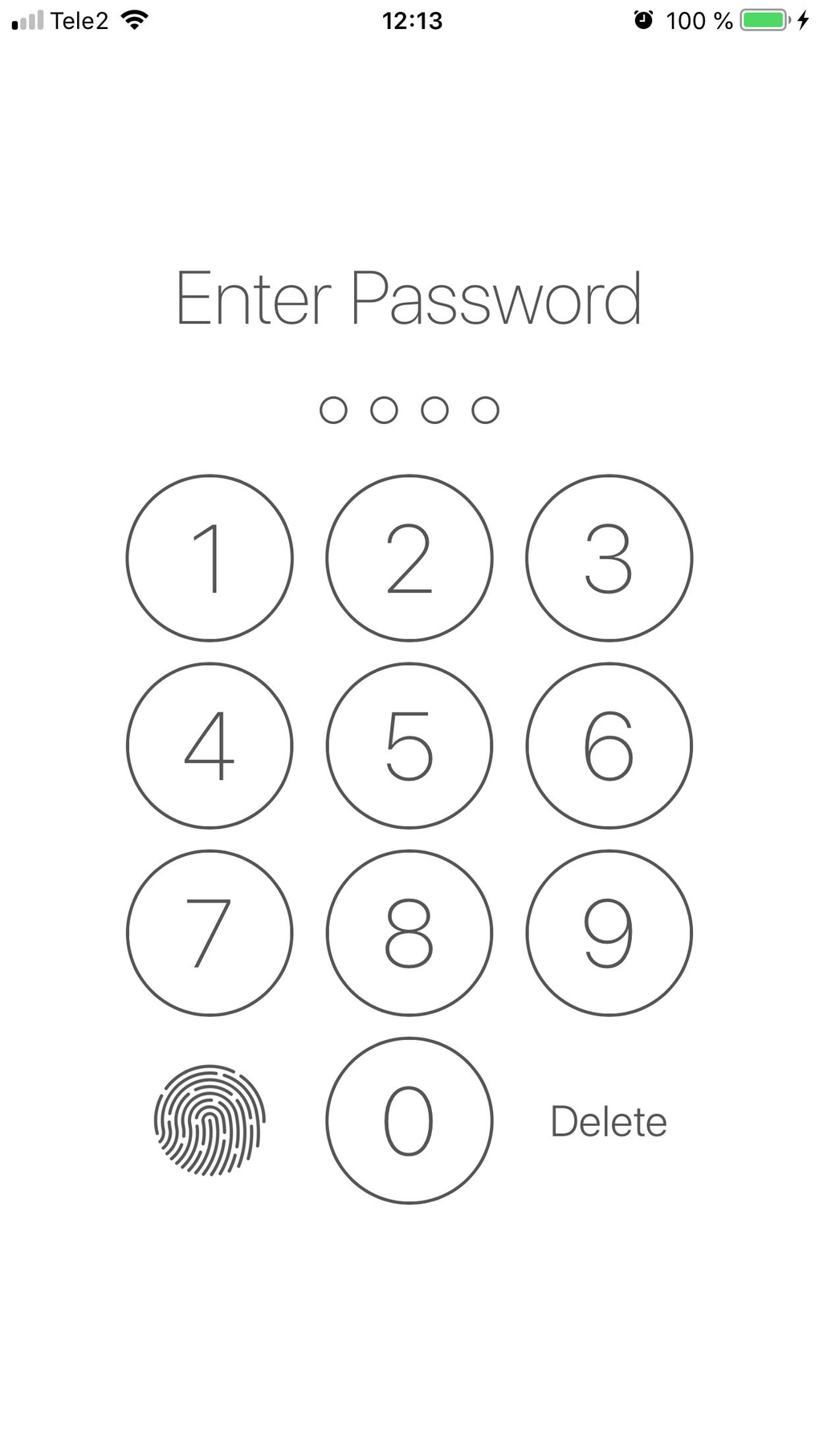Enter digit 2 on the passcode pad
The image size is (819, 1456).
[409, 558]
